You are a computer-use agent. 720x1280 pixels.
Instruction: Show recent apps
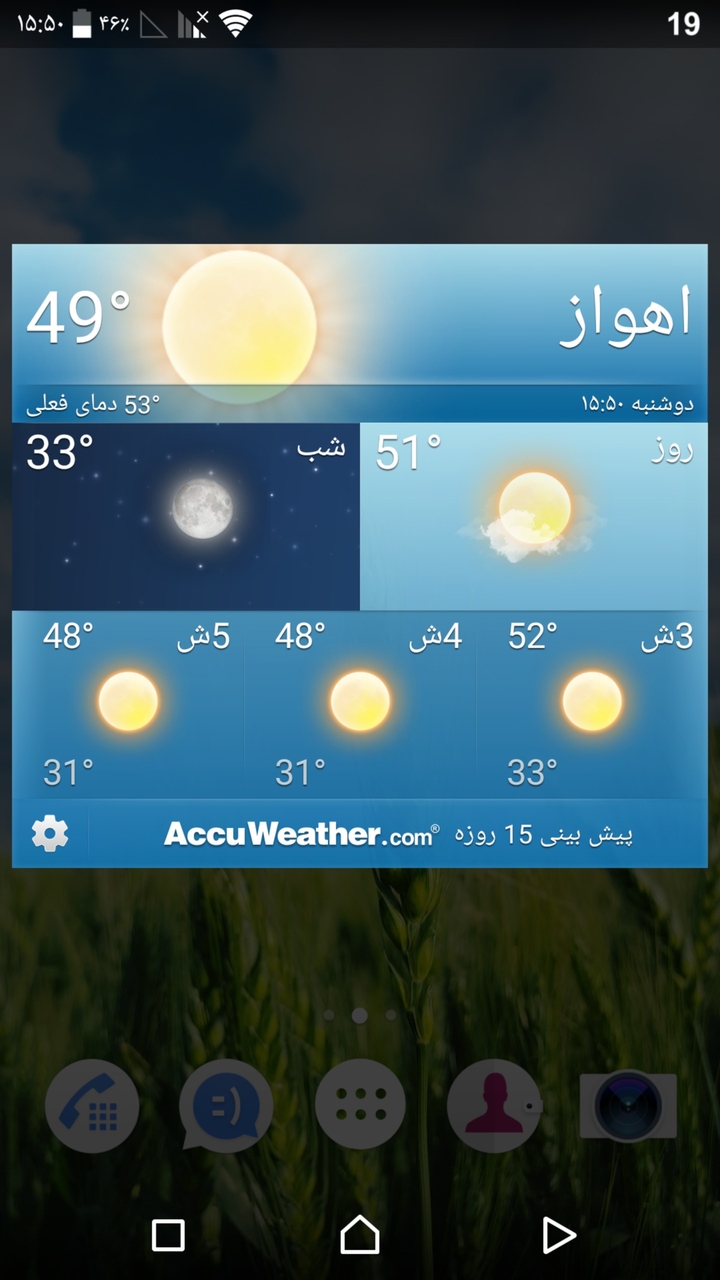[168, 1235]
